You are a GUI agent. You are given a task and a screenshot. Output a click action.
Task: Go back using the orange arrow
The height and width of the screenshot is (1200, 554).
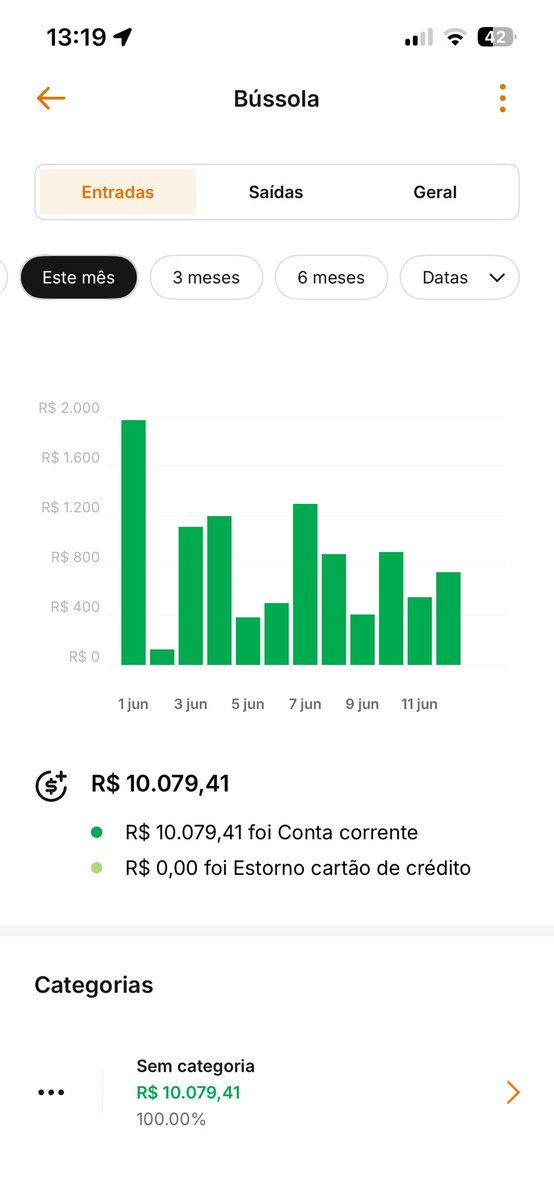[x=50, y=98]
